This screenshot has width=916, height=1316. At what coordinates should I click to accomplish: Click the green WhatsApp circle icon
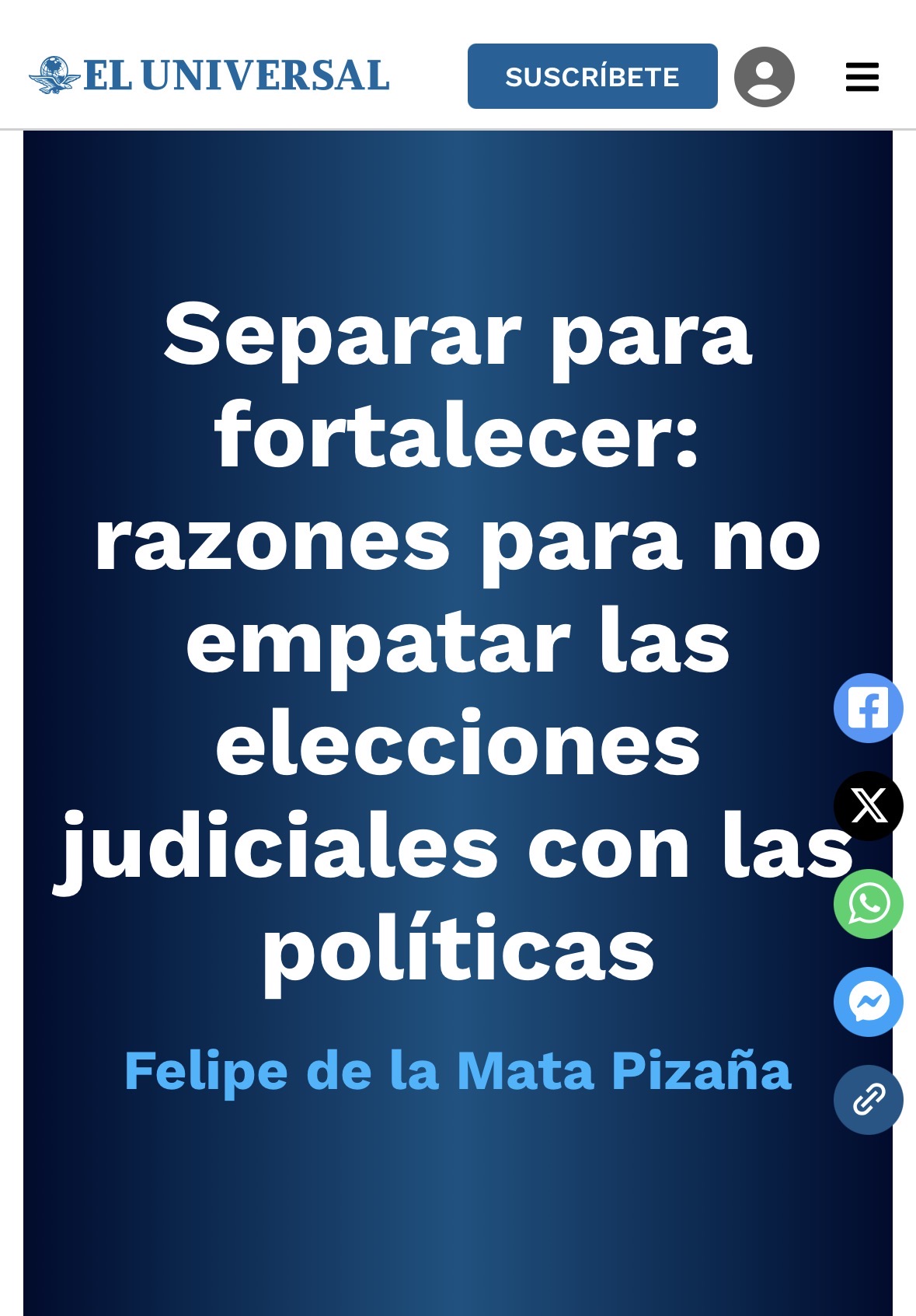[867, 906]
